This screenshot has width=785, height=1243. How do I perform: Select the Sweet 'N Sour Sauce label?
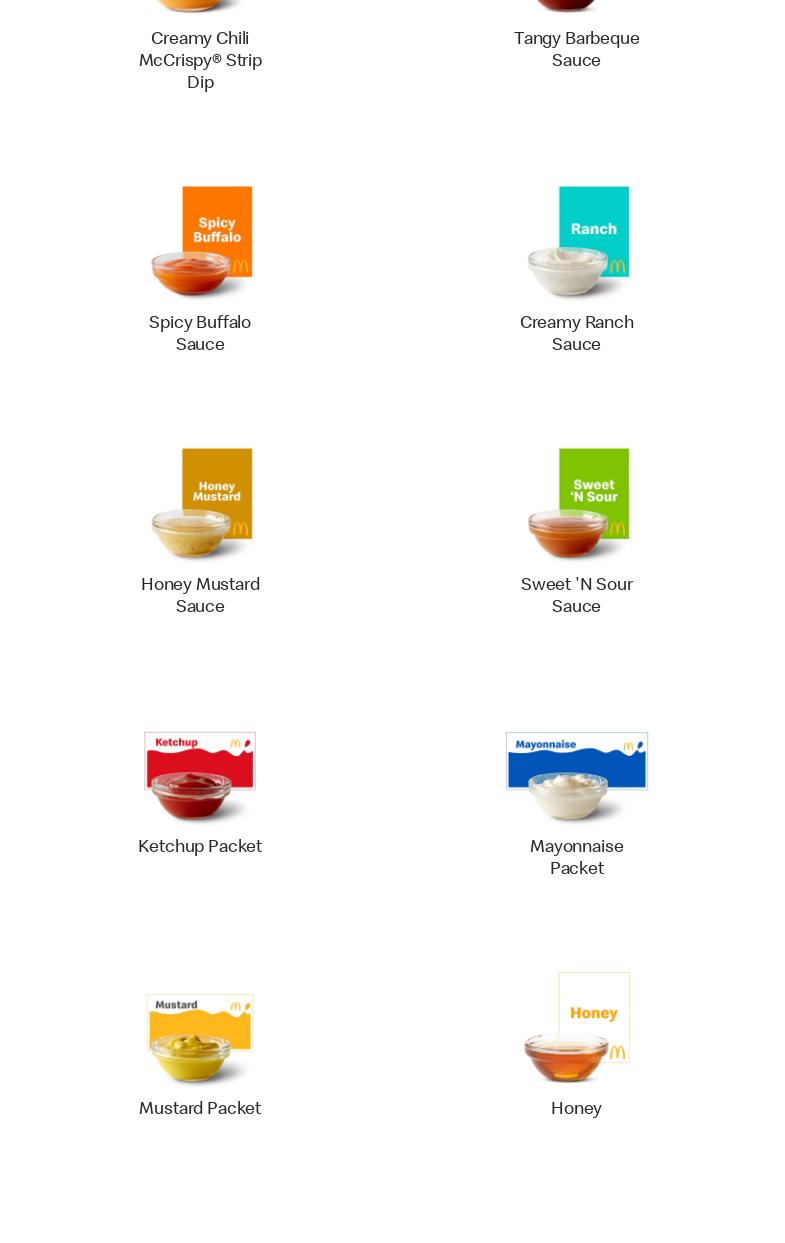[577, 595]
